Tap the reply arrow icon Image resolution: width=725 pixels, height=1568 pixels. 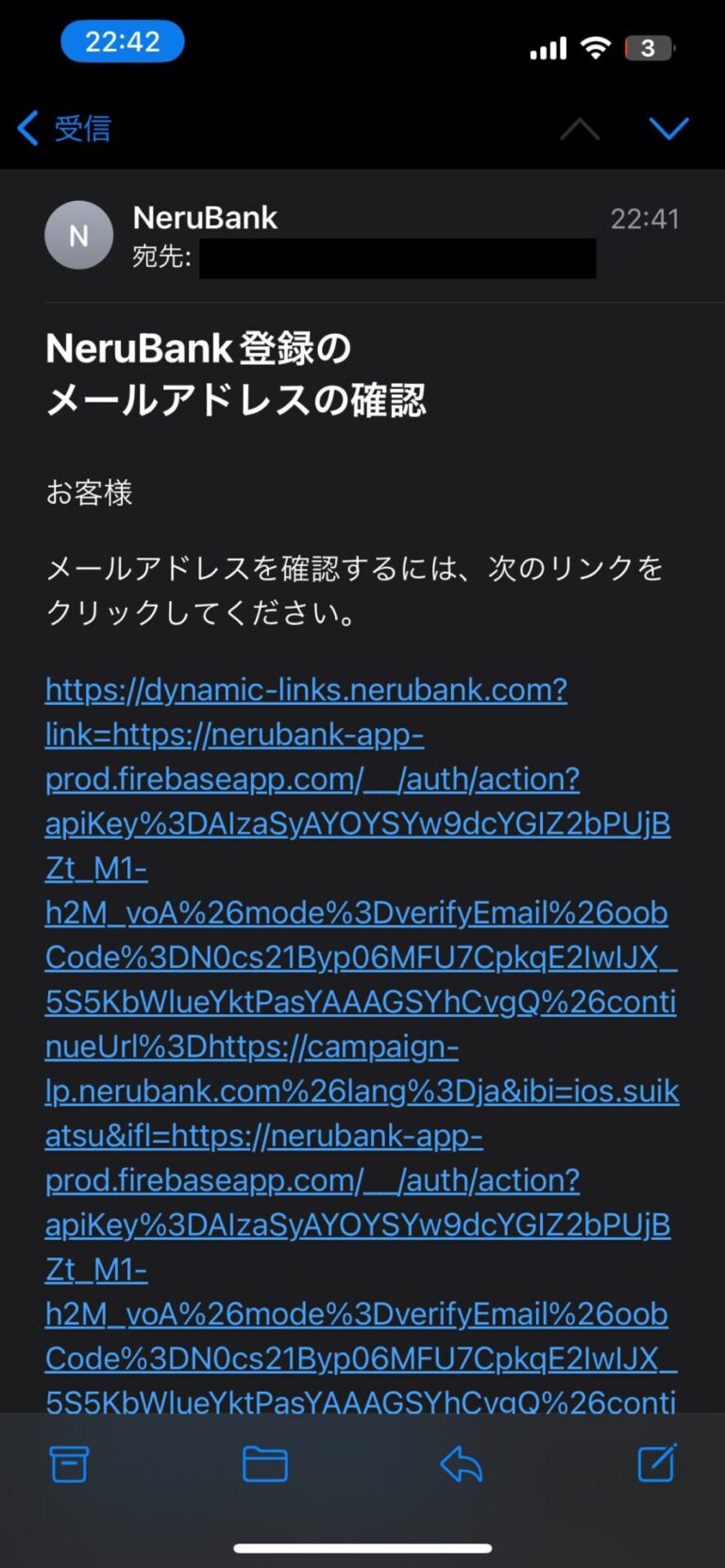[461, 1464]
